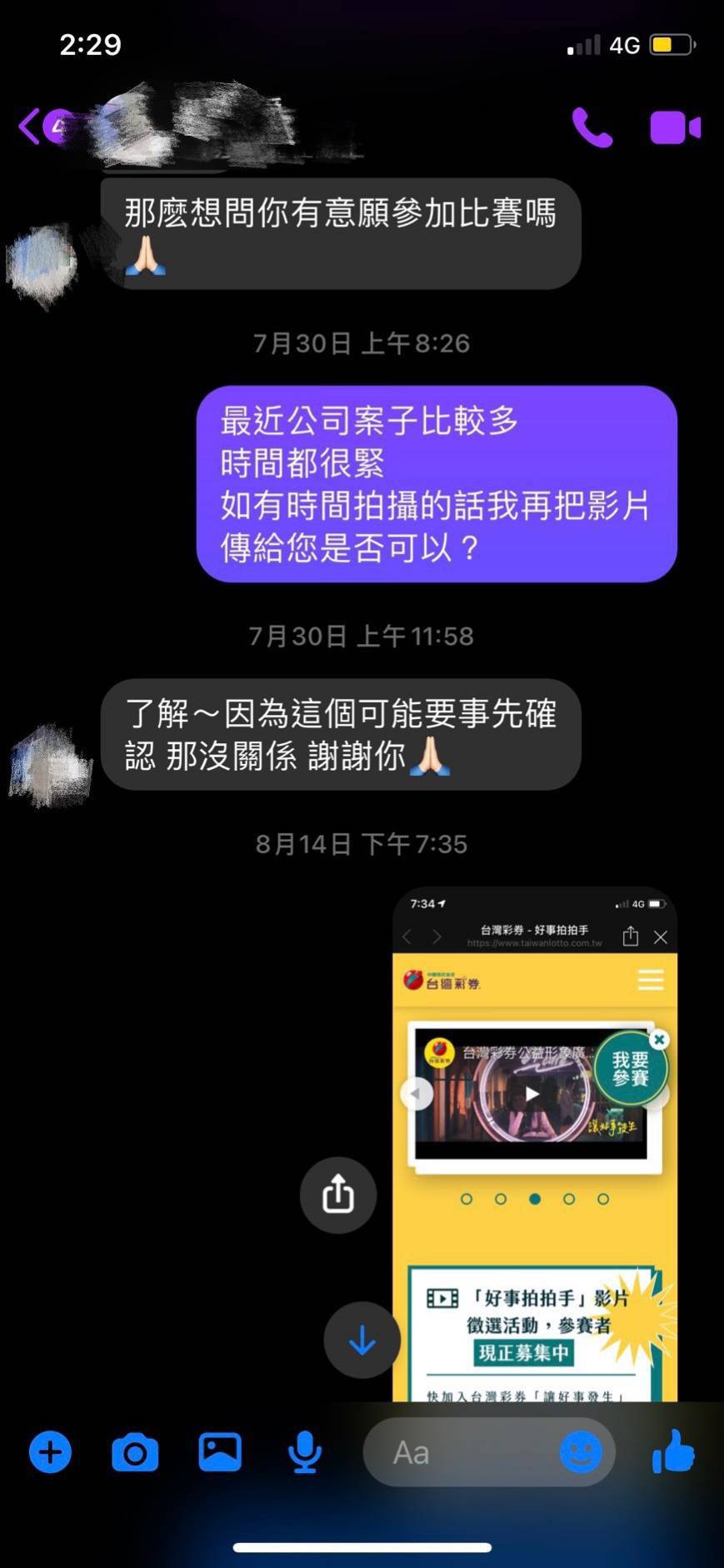Send a thumbs-up like
Screen dimensions: 724x1568
[x=673, y=1452]
